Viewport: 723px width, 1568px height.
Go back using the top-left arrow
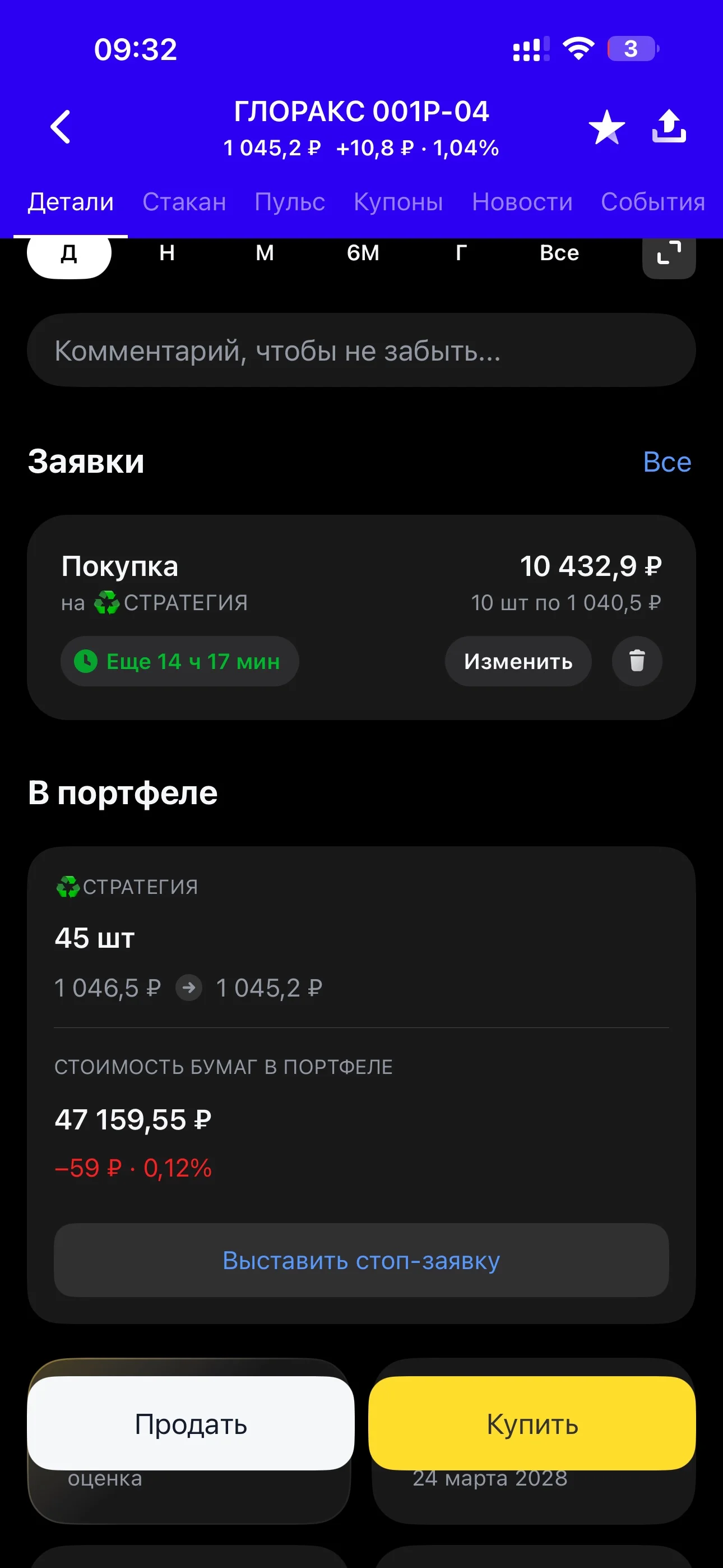click(x=61, y=127)
